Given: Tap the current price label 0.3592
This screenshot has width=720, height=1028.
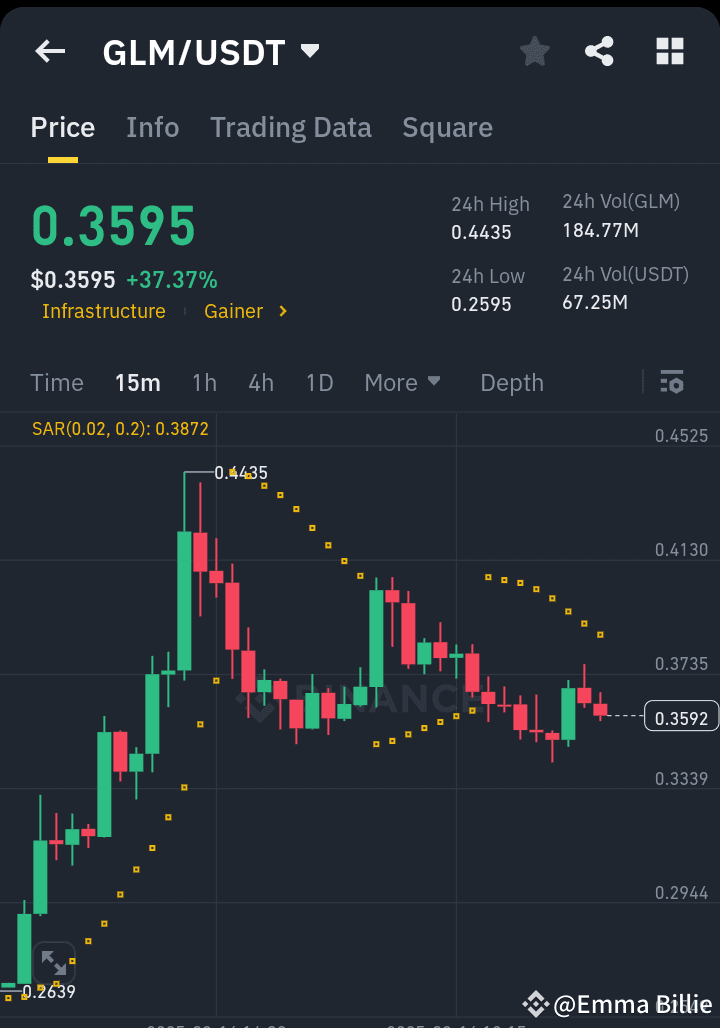Looking at the screenshot, I should tap(681, 716).
